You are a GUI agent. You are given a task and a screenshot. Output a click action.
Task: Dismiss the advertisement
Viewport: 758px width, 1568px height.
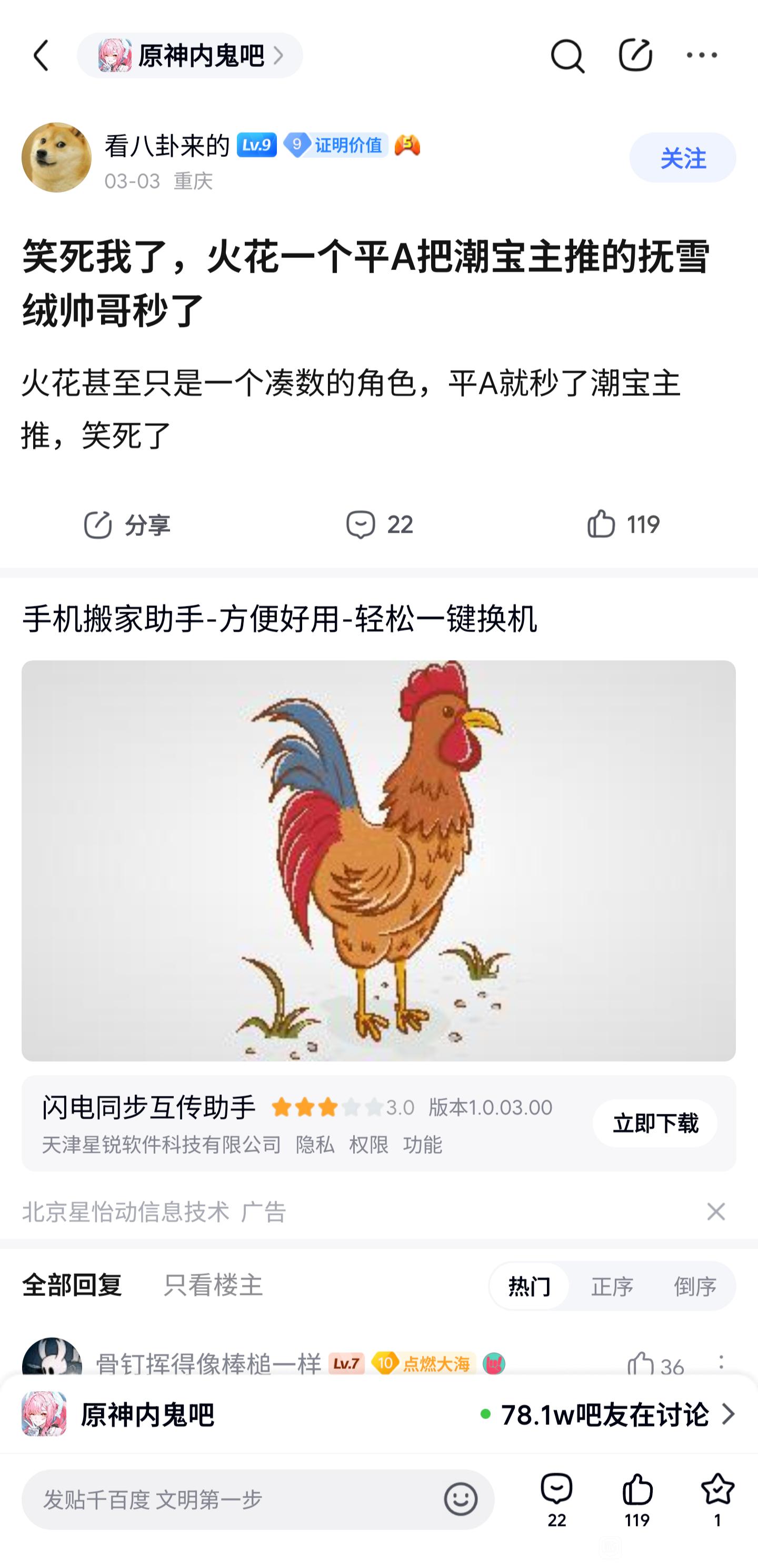point(715,1211)
